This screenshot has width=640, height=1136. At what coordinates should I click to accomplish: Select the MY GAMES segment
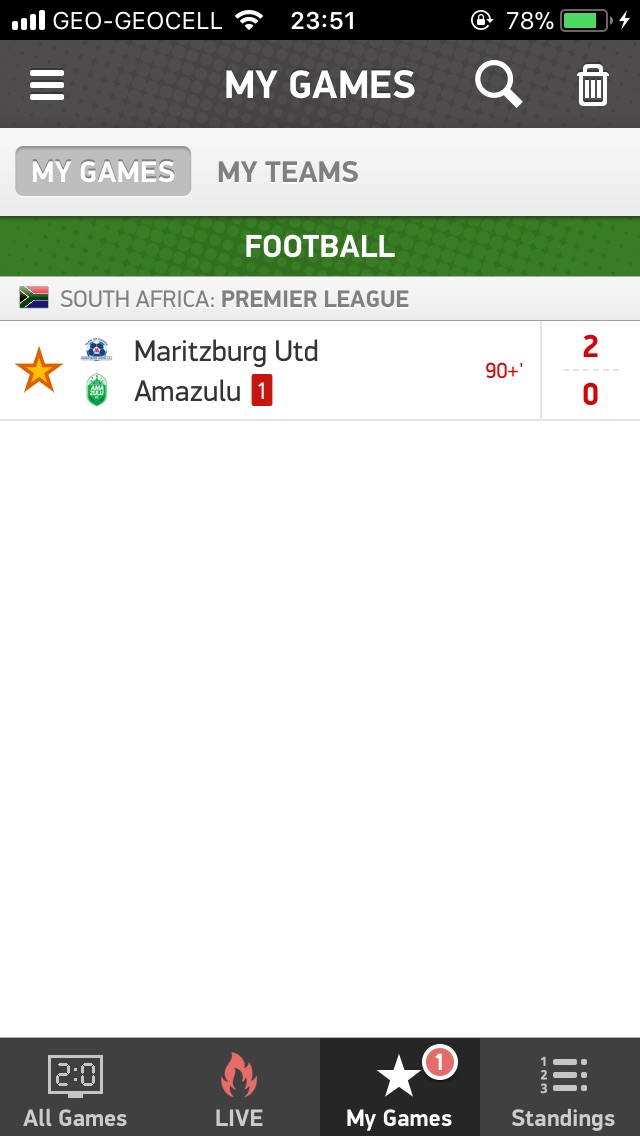[x=103, y=172]
